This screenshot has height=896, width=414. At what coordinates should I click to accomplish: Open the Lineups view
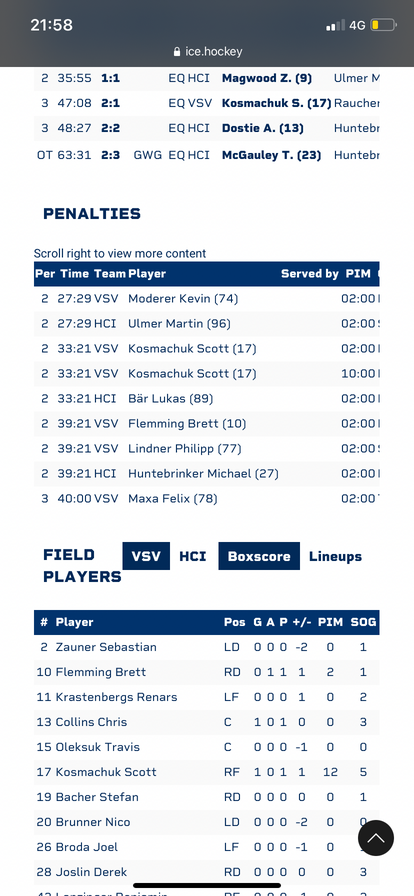click(x=335, y=556)
